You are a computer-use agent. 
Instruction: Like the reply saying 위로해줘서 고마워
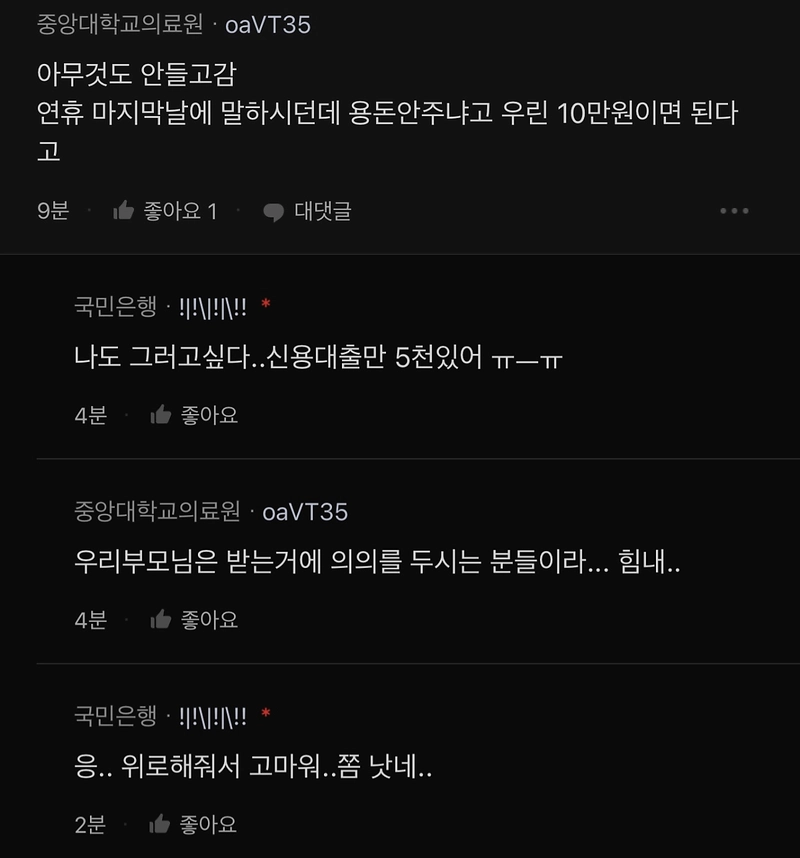tap(194, 825)
